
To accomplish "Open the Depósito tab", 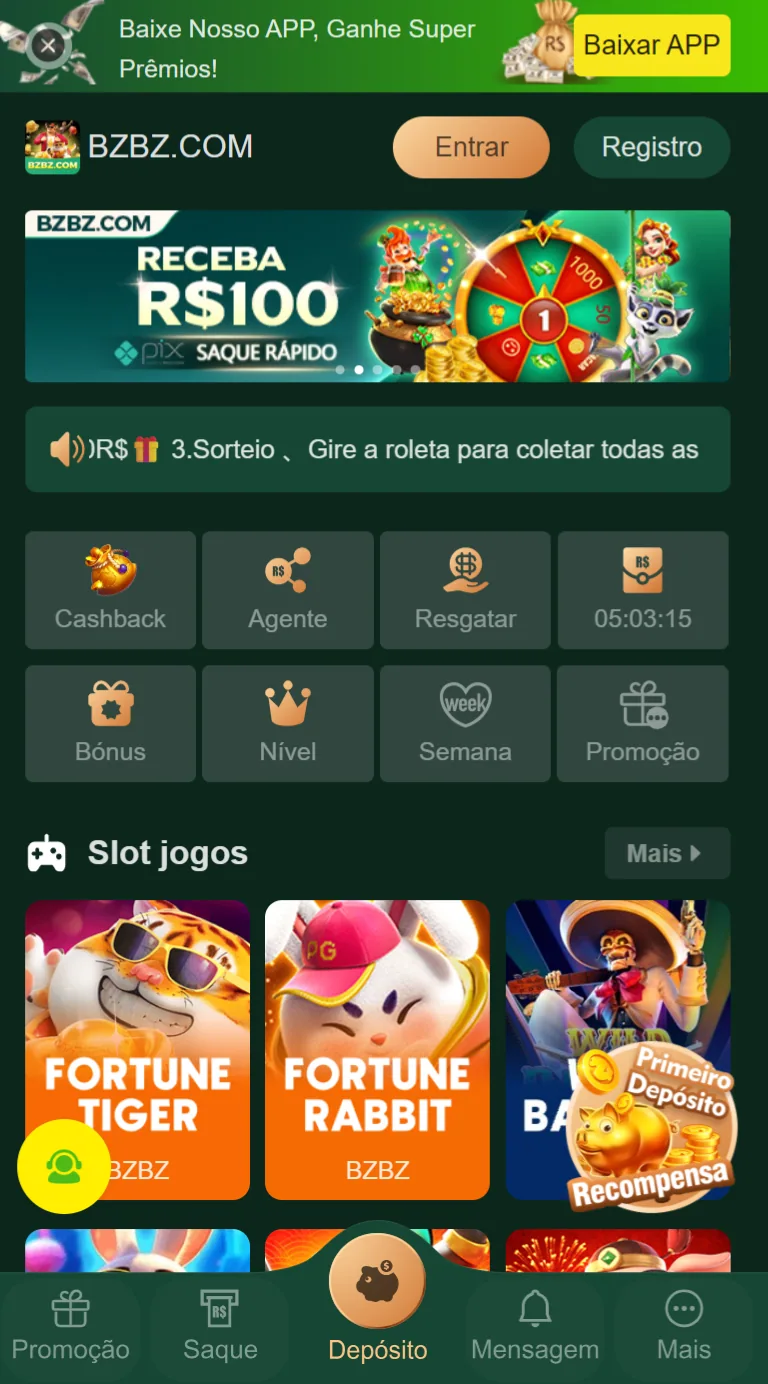I will coord(377,1300).
